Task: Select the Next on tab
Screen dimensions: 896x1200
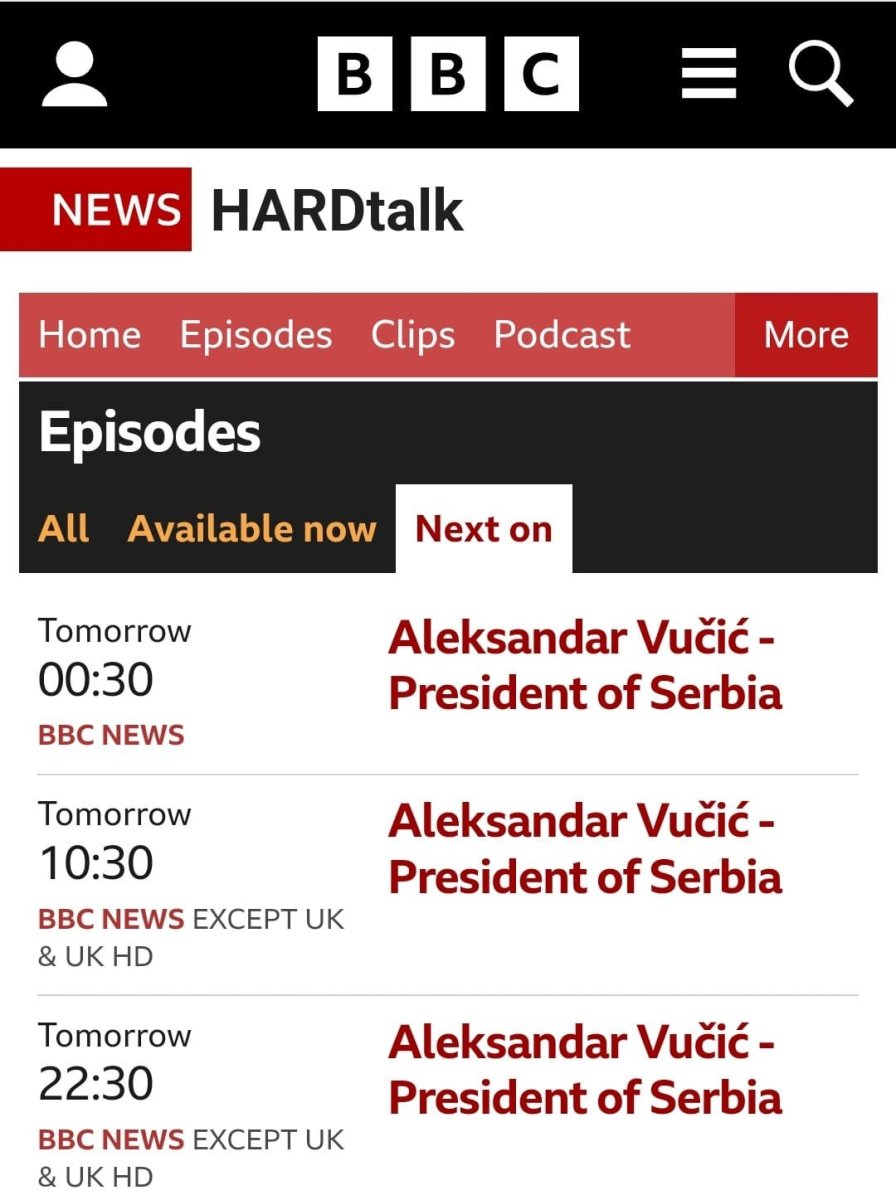Action: click(483, 529)
